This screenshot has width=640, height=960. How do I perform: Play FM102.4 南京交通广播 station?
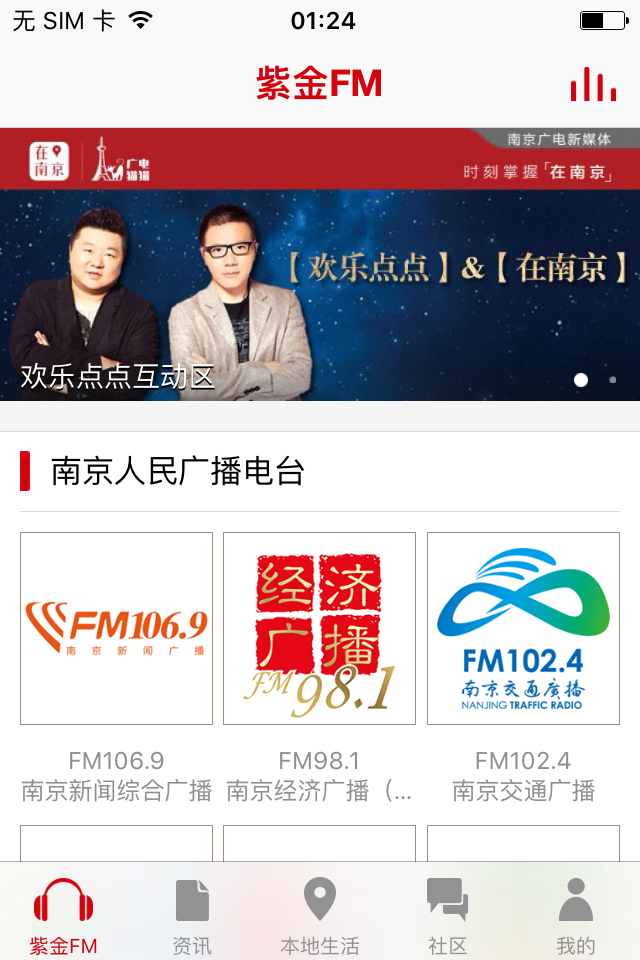pos(523,629)
